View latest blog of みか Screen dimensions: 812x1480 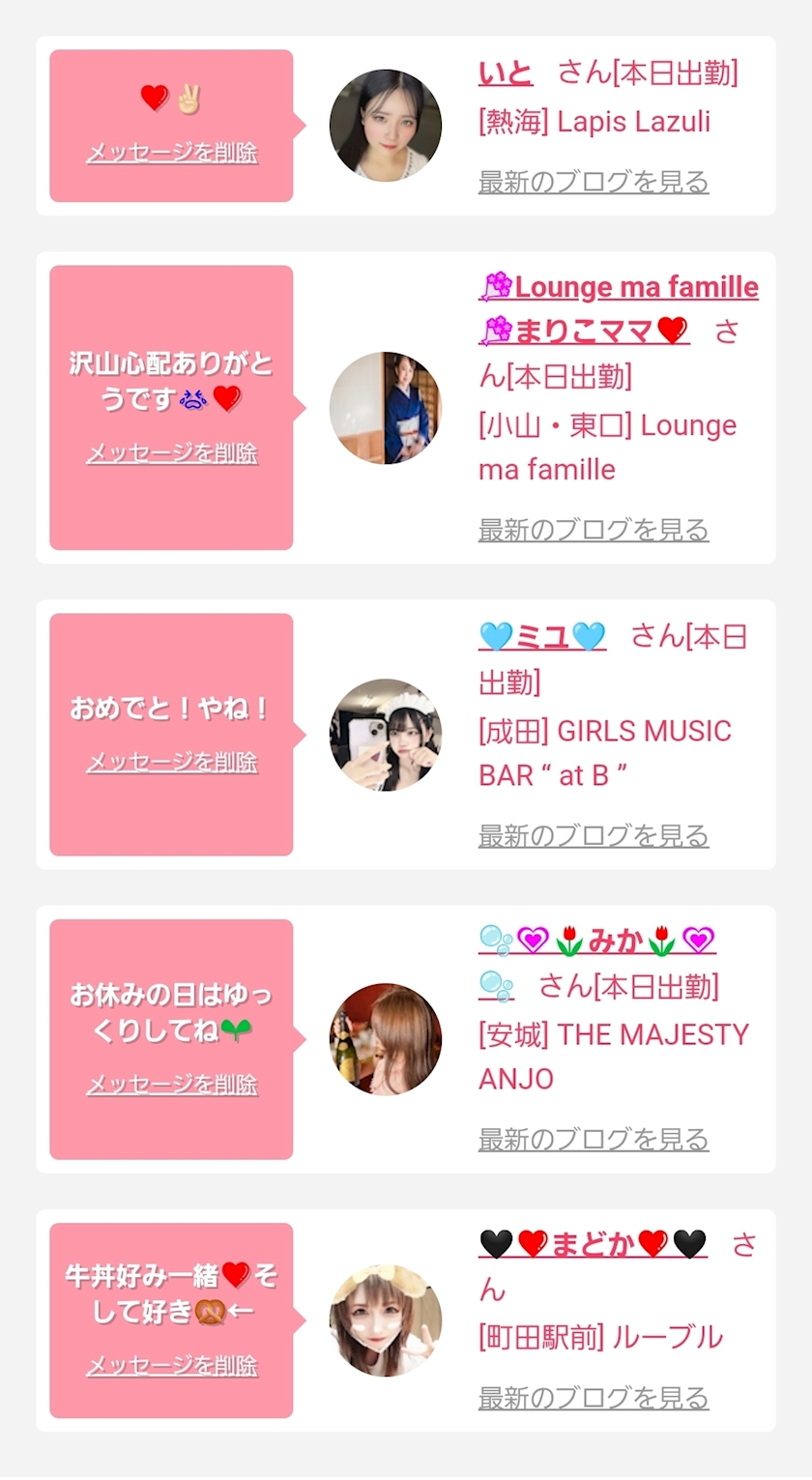click(594, 1139)
